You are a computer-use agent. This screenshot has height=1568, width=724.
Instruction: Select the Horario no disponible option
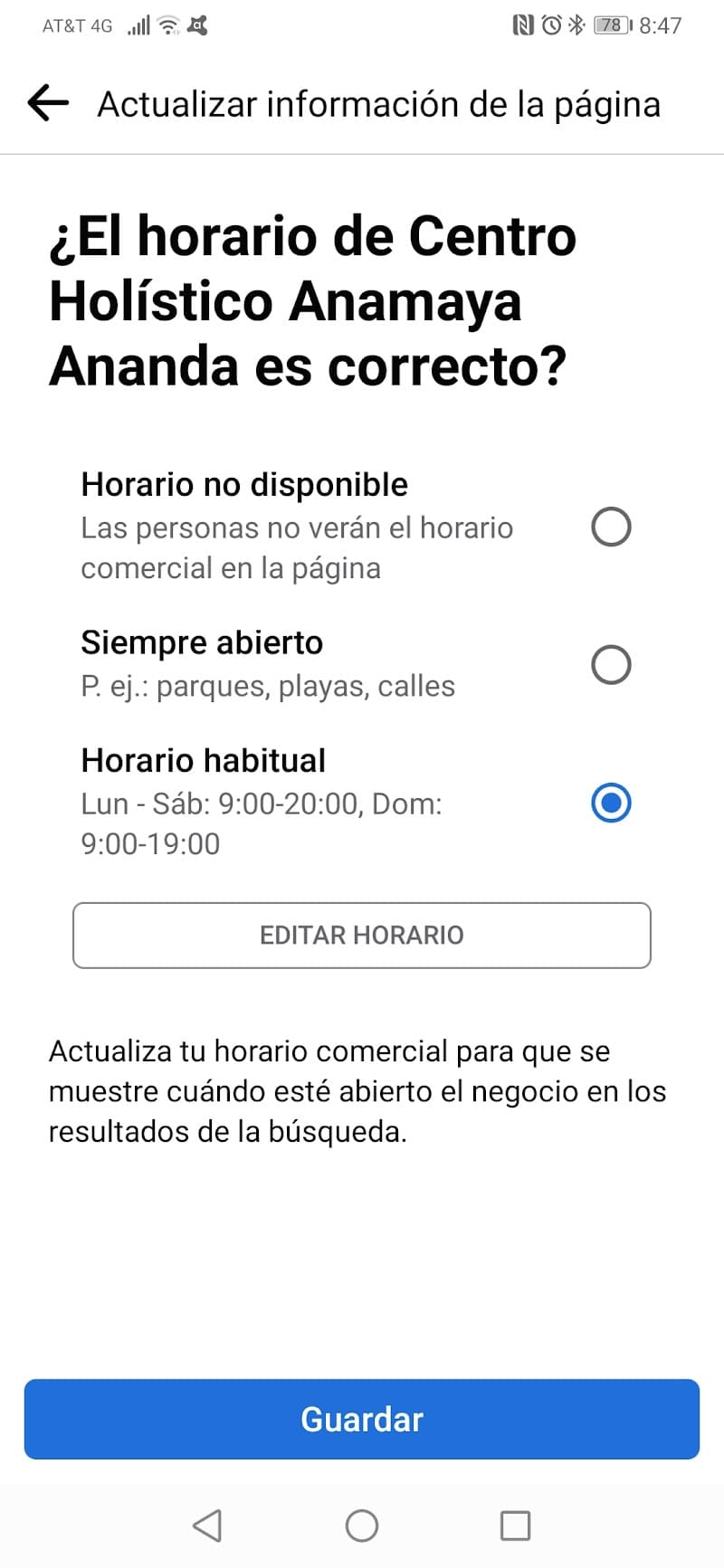pos(611,527)
